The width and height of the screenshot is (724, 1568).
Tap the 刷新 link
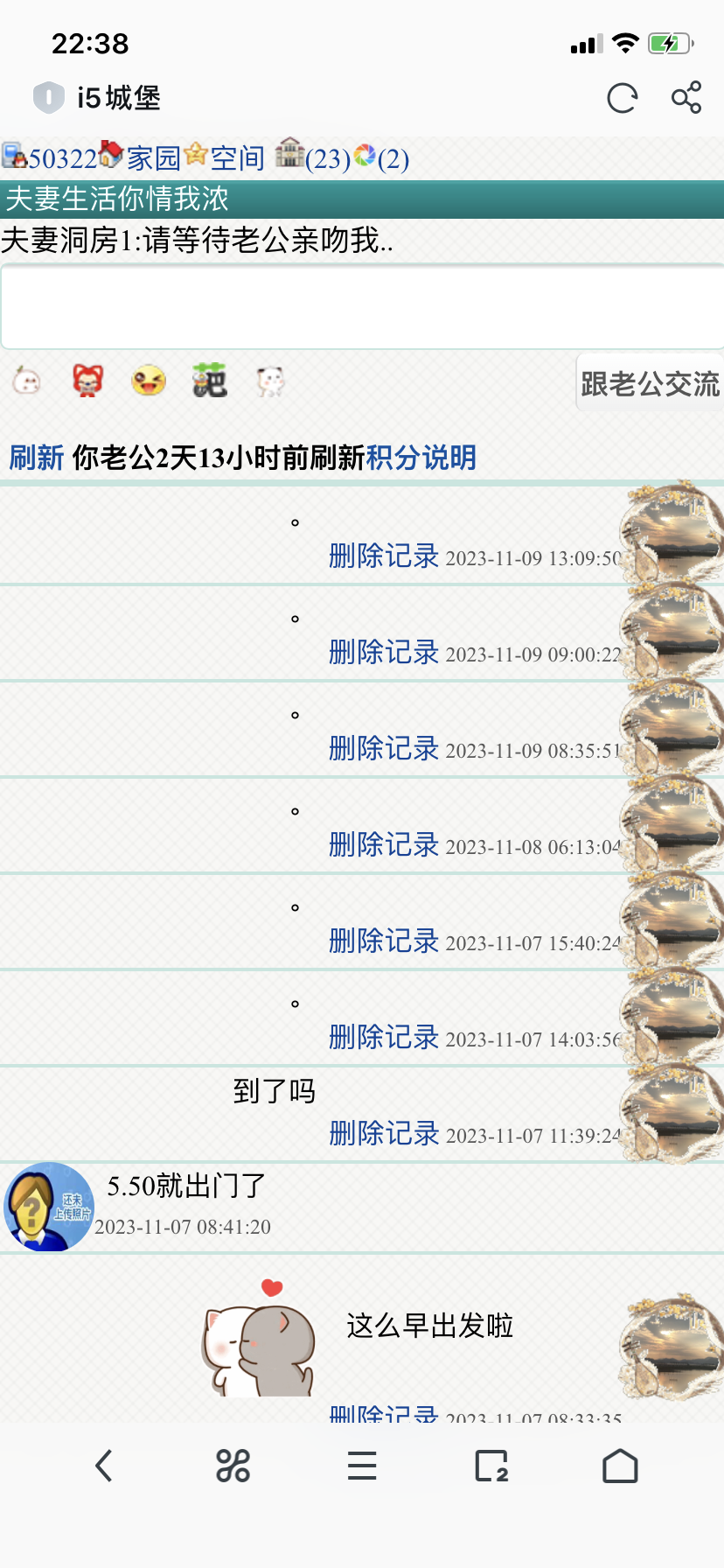[36, 458]
